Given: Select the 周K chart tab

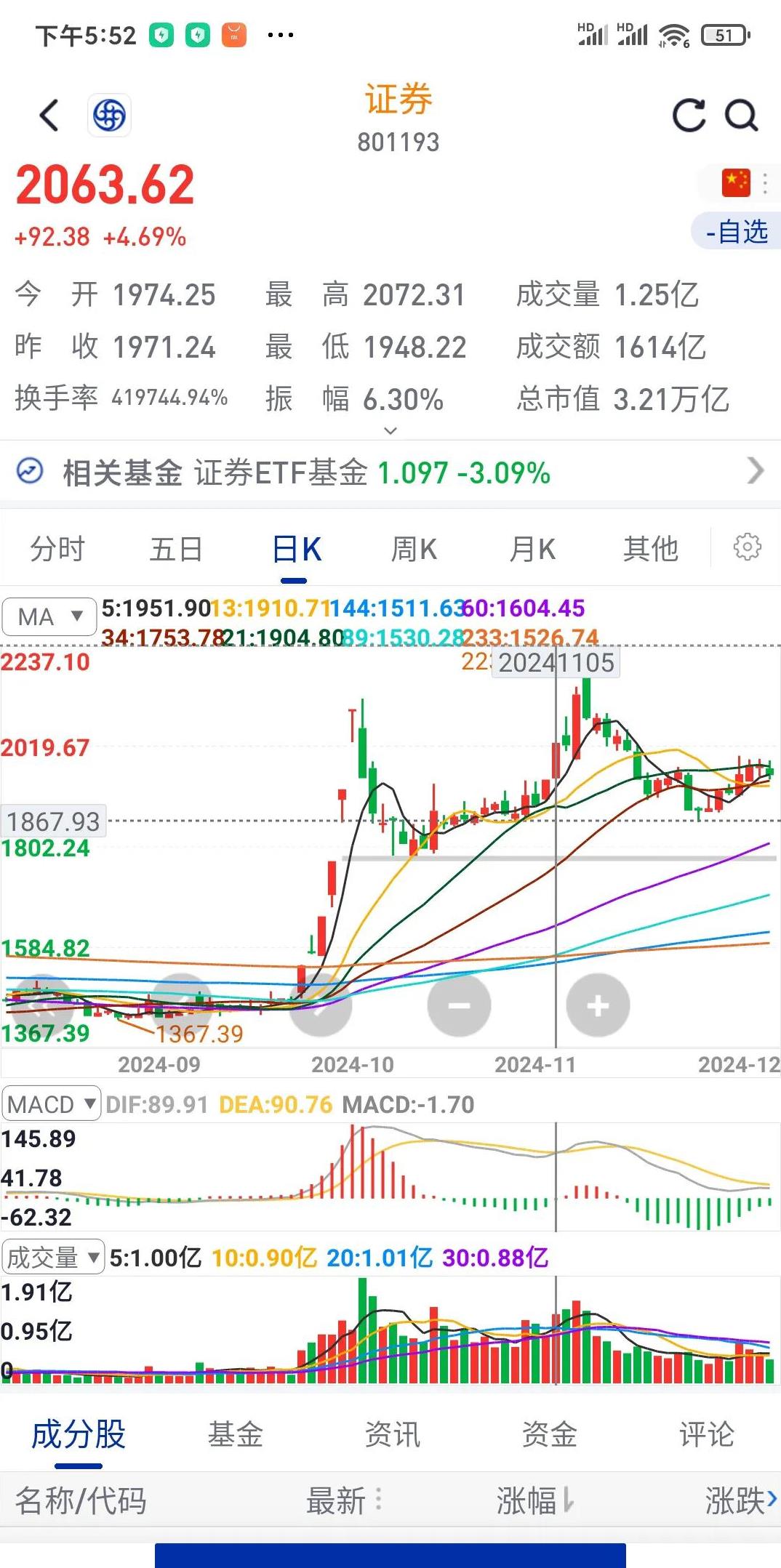Looking at the screenshot, I should click(x=414, y=549).
